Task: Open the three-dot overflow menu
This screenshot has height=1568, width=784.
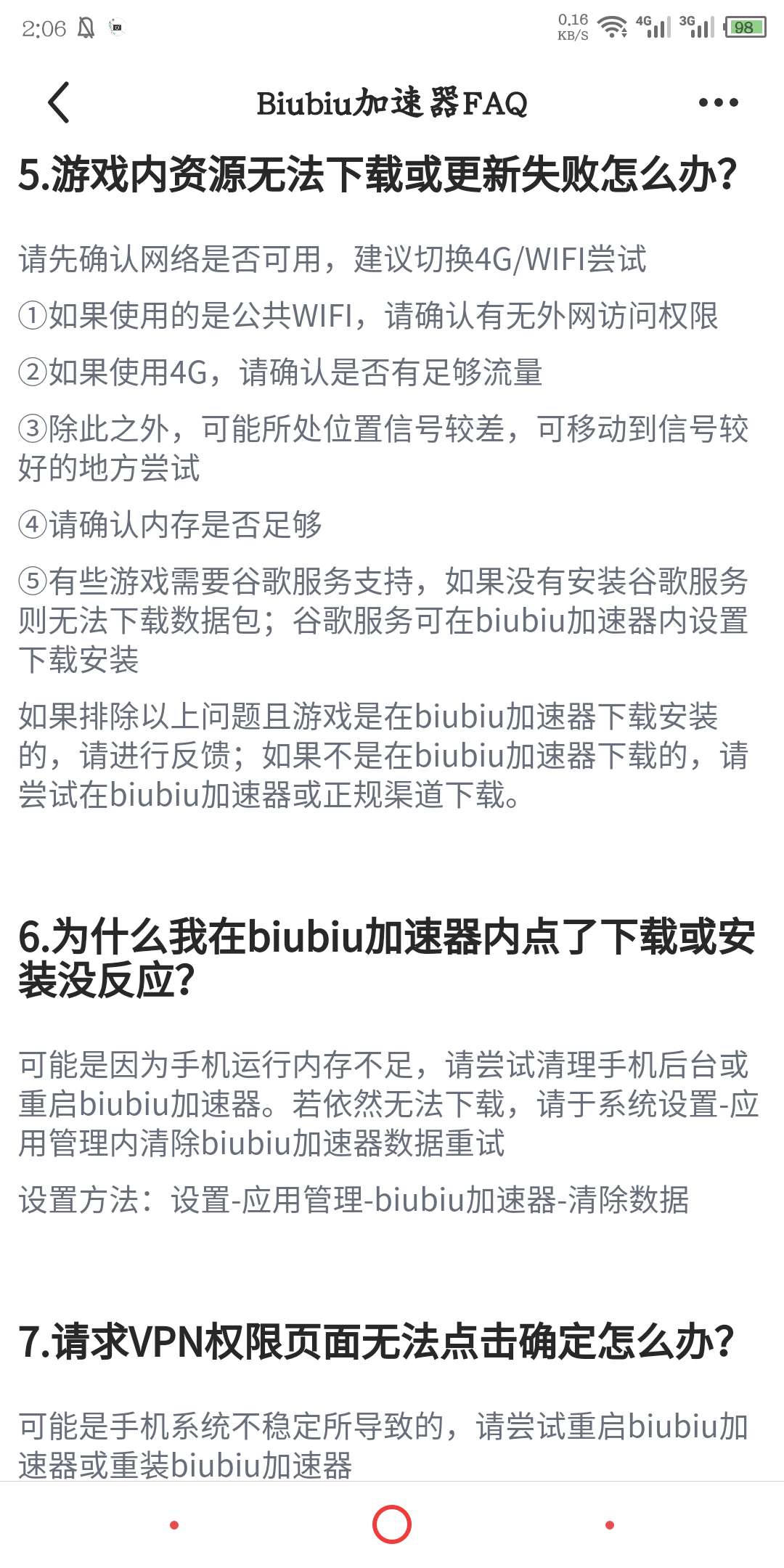Action: (x=718, y=102)
